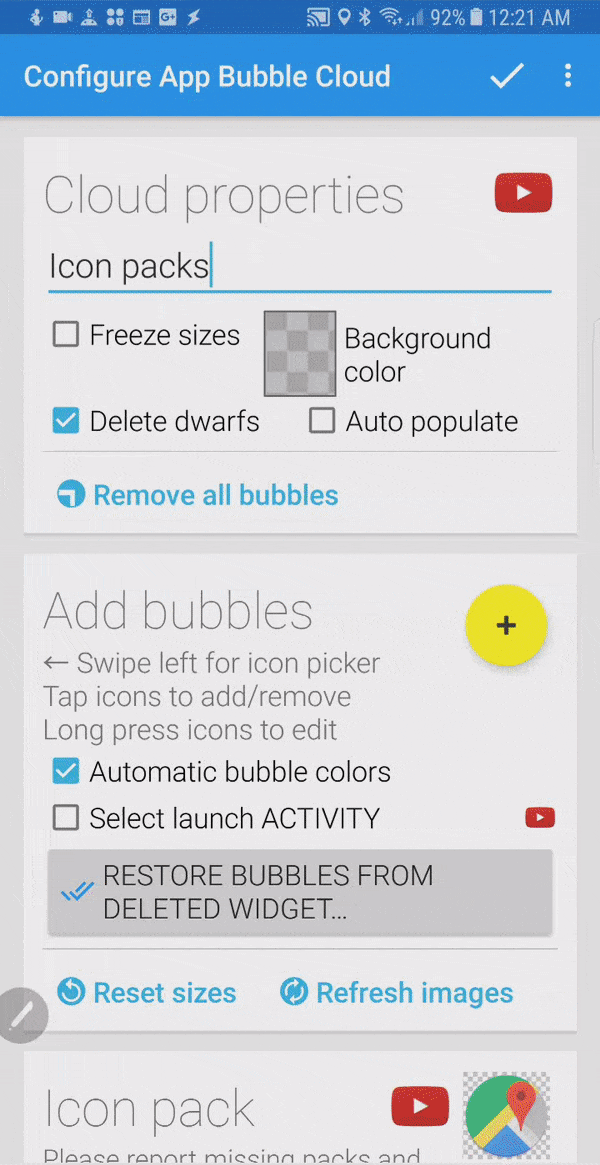Uncheck Delete dwarfs
This screenshot has width=600, height=1165.
tap(66, 421)
